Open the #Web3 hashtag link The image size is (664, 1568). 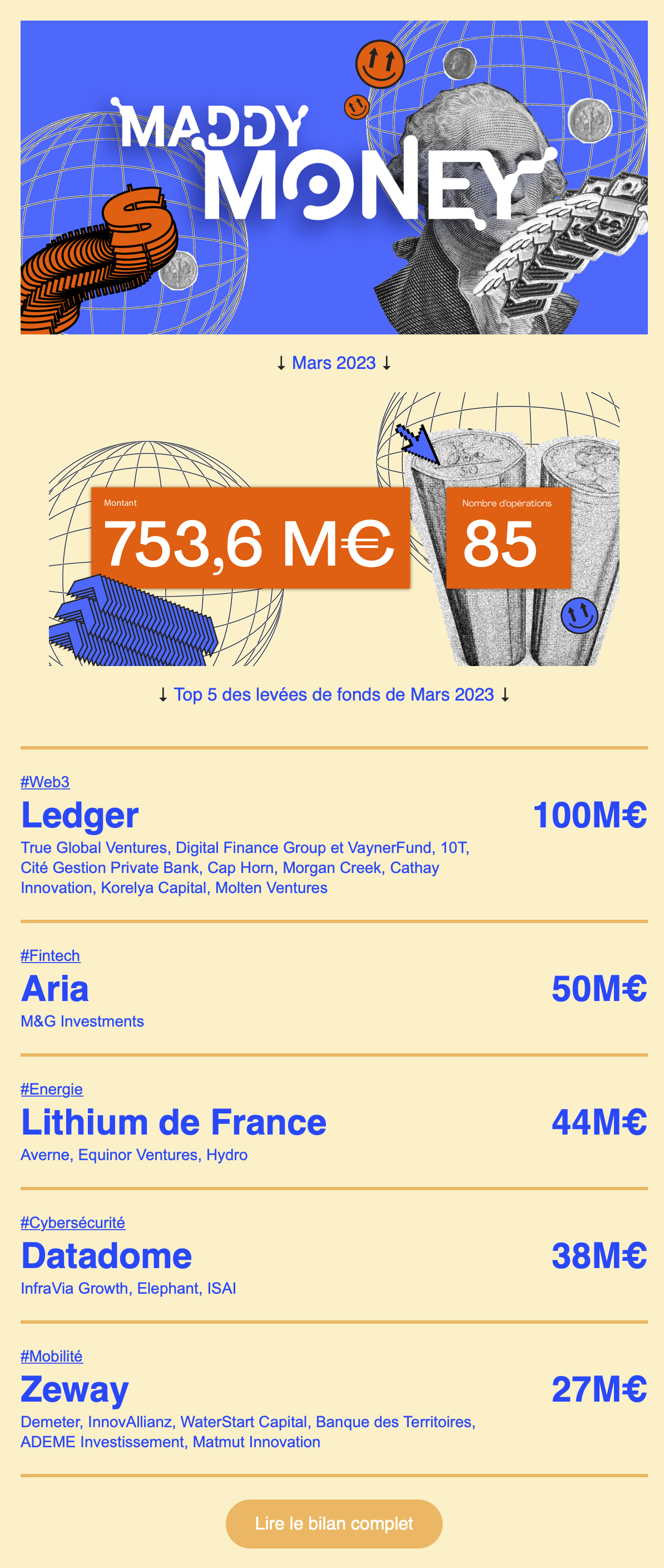[x=45, y=782]
